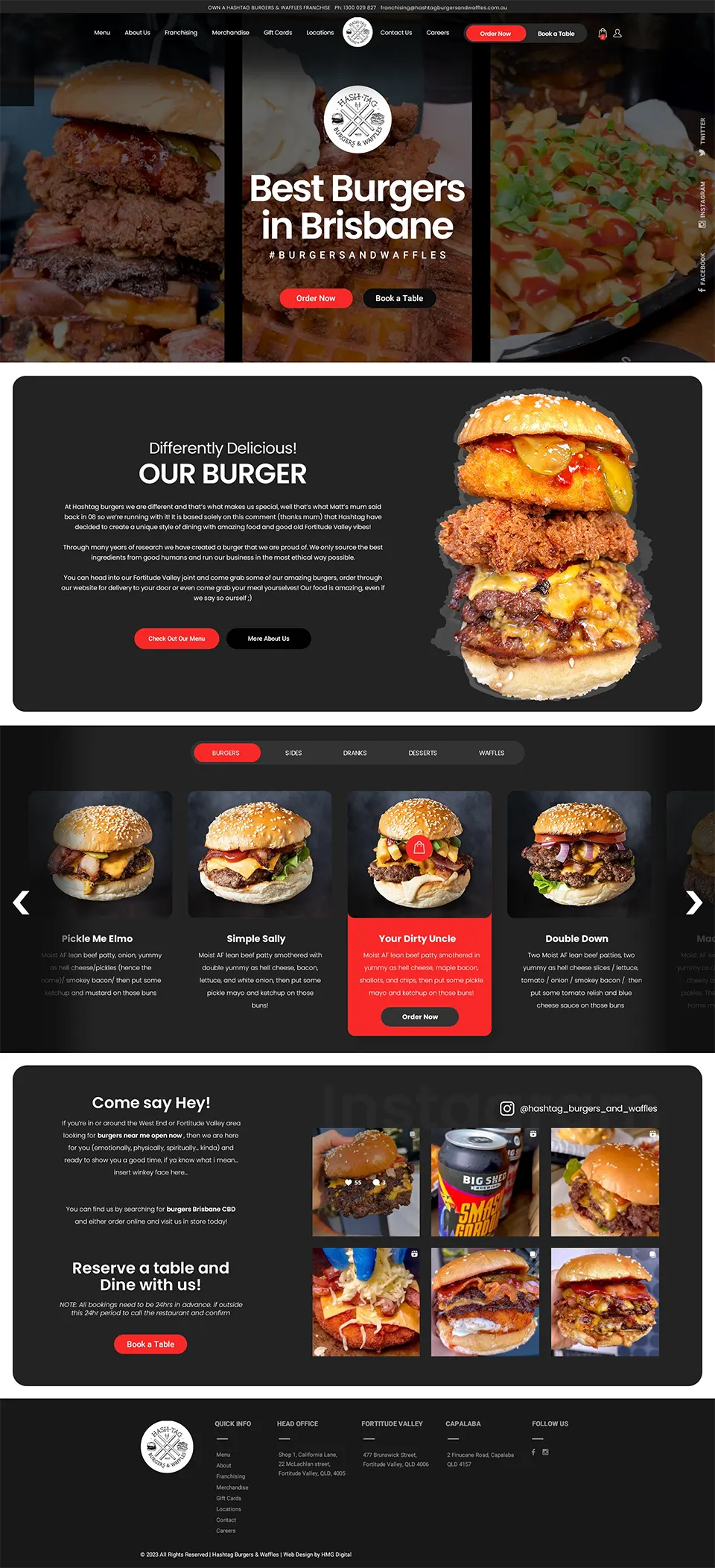Viewport: 715px width, 1568px height.
Task: Switch to the Sides tab
Action: pos(293,753)
